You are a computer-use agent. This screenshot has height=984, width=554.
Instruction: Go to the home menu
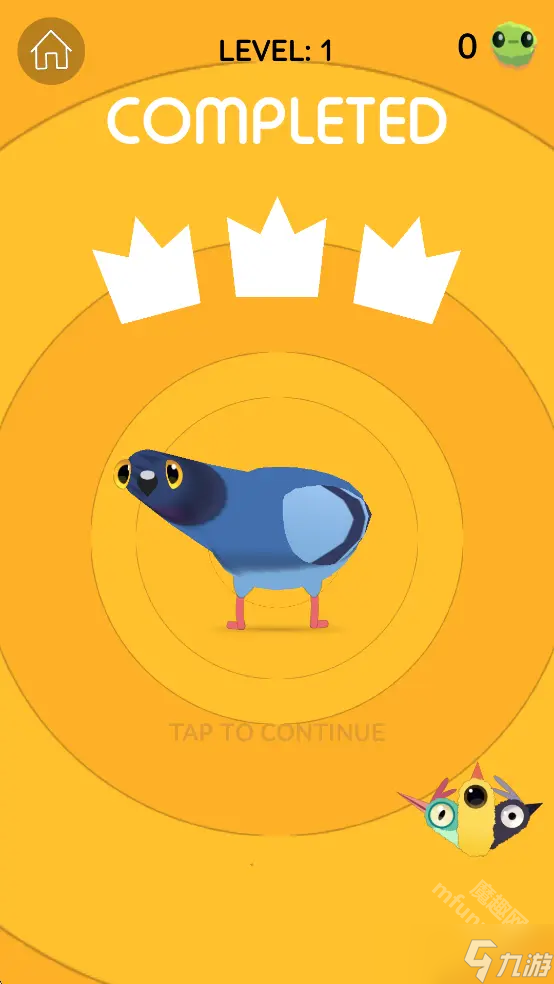[x=51, y=51]
